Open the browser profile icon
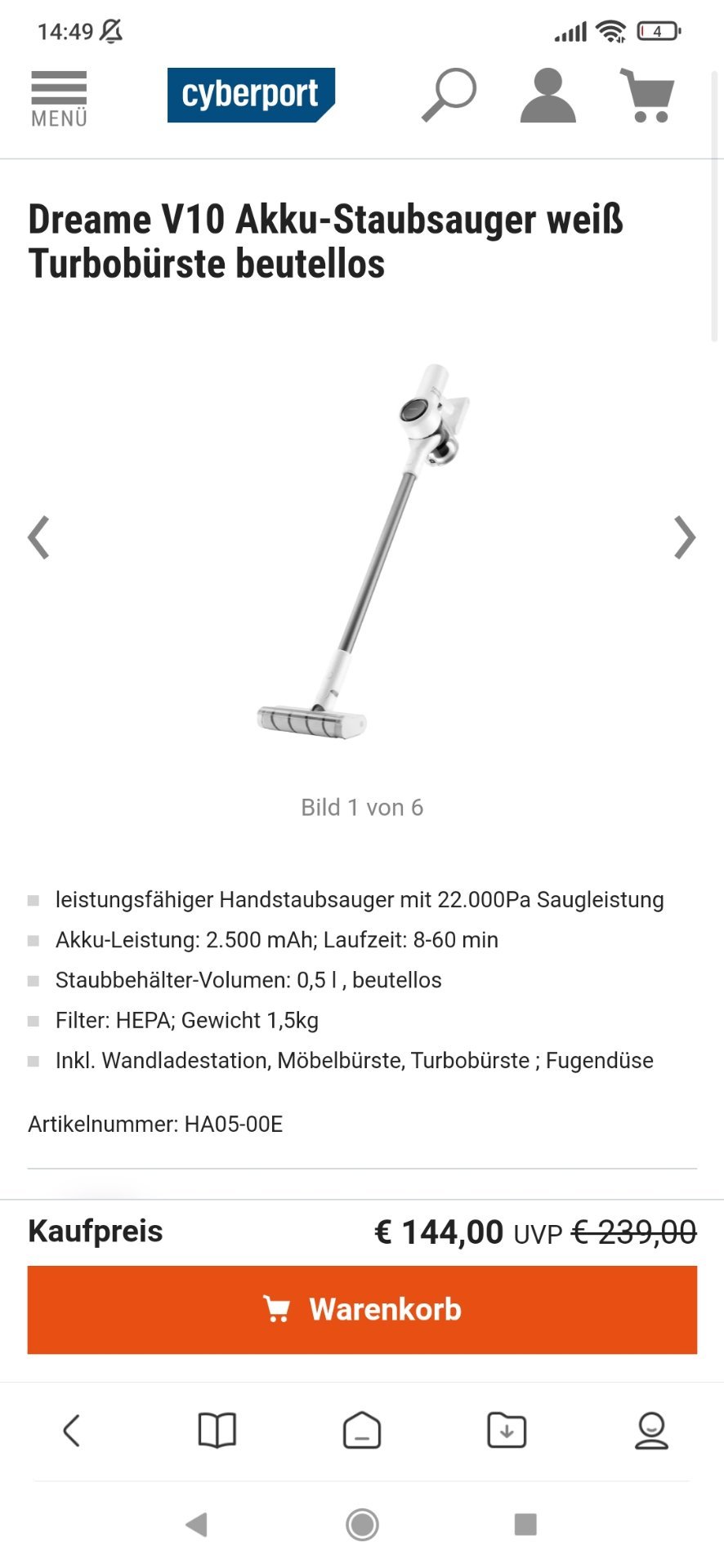Screen dimensions: 724x1568 [x=651, y=1430]
